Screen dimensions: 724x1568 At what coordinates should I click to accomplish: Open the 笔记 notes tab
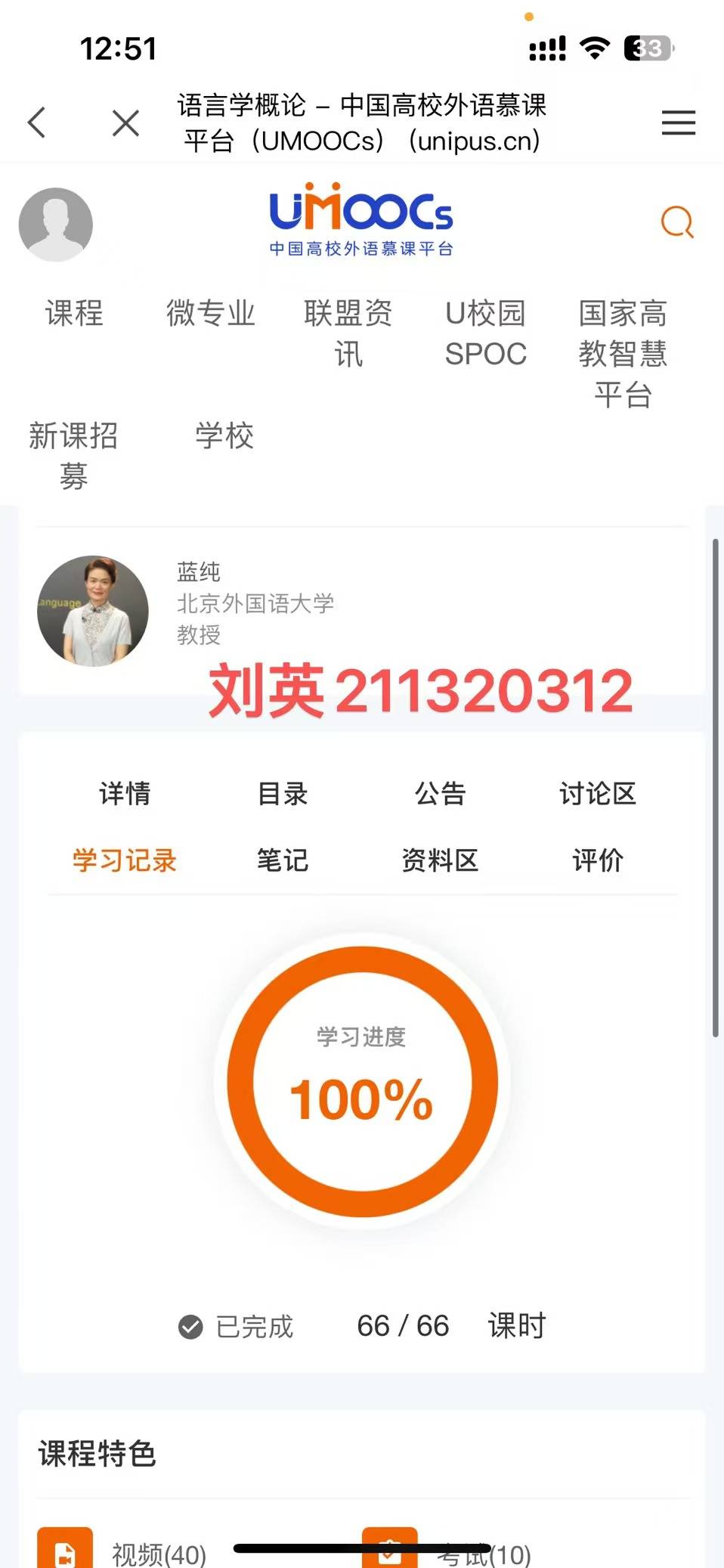point(283,860)
